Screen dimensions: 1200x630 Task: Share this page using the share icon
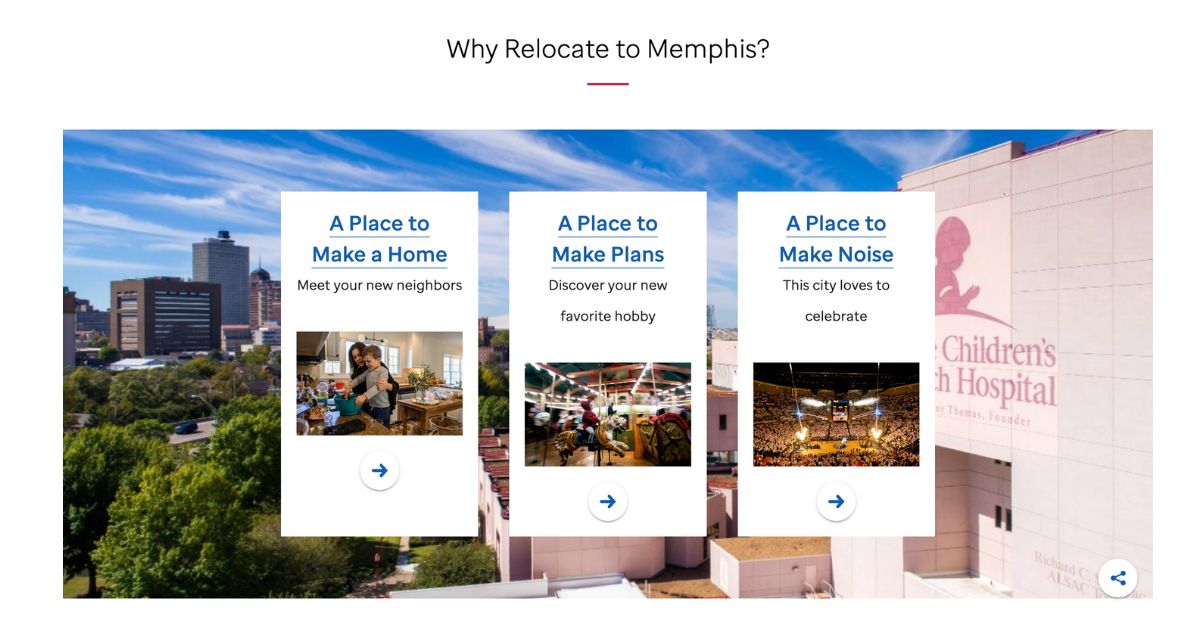tap(1117, 578)
